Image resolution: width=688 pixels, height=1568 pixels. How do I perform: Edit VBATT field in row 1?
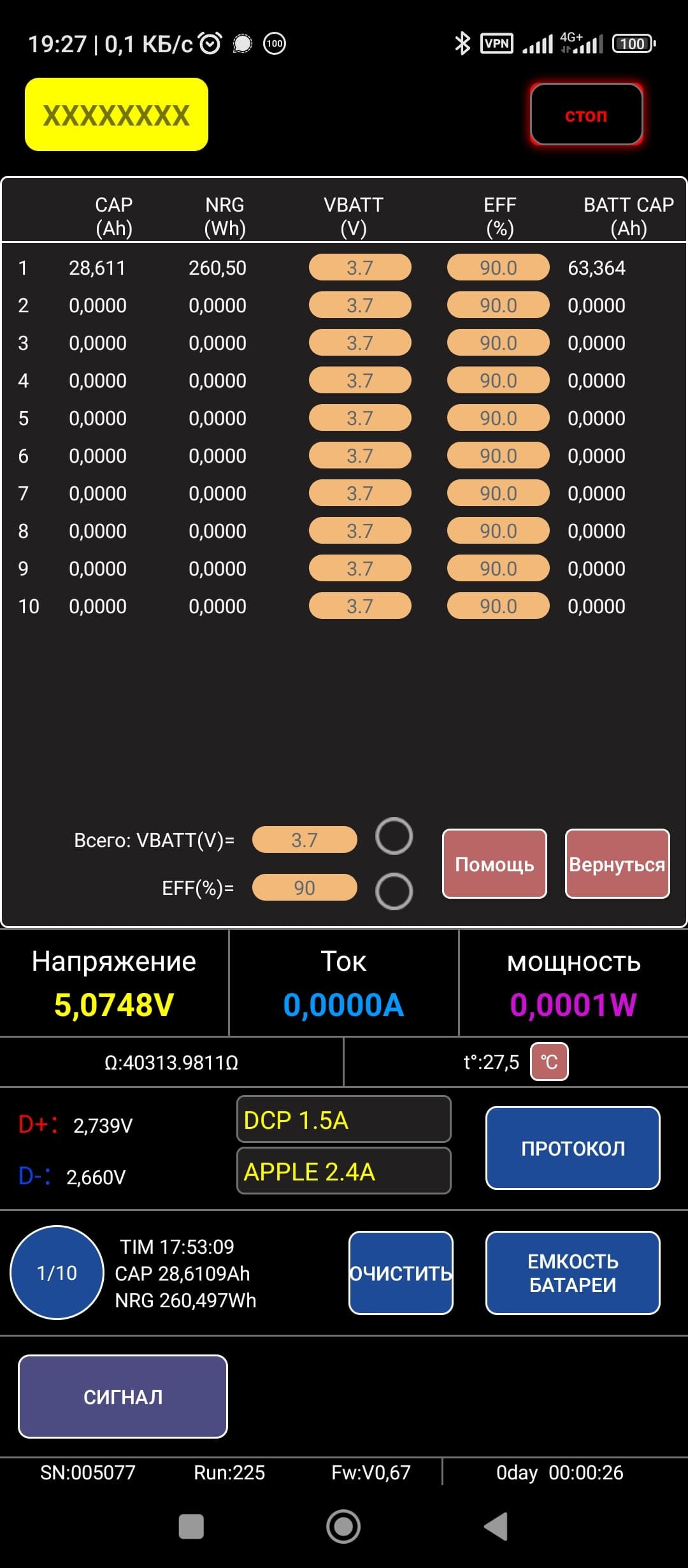click(360, 268)
